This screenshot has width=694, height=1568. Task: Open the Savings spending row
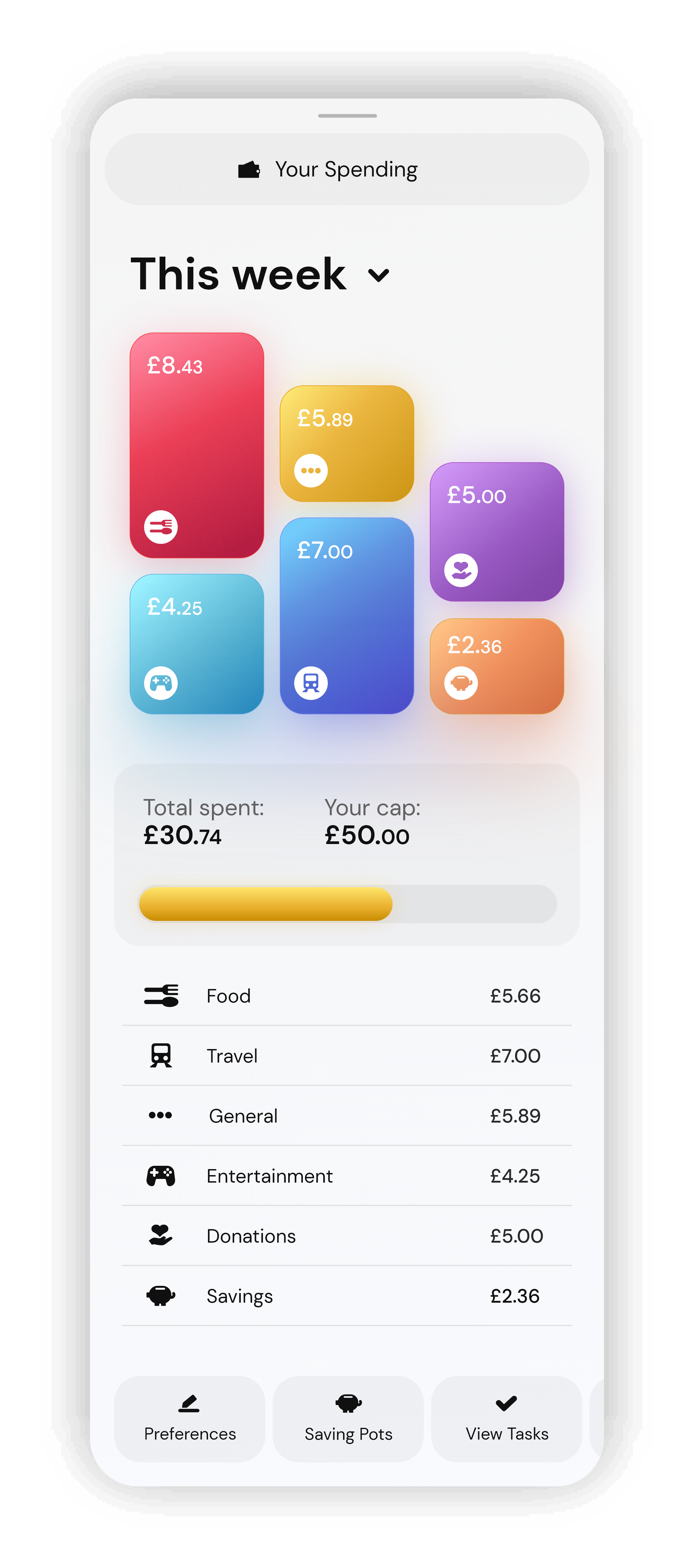pyautogui.click(x=346, y=1296)
